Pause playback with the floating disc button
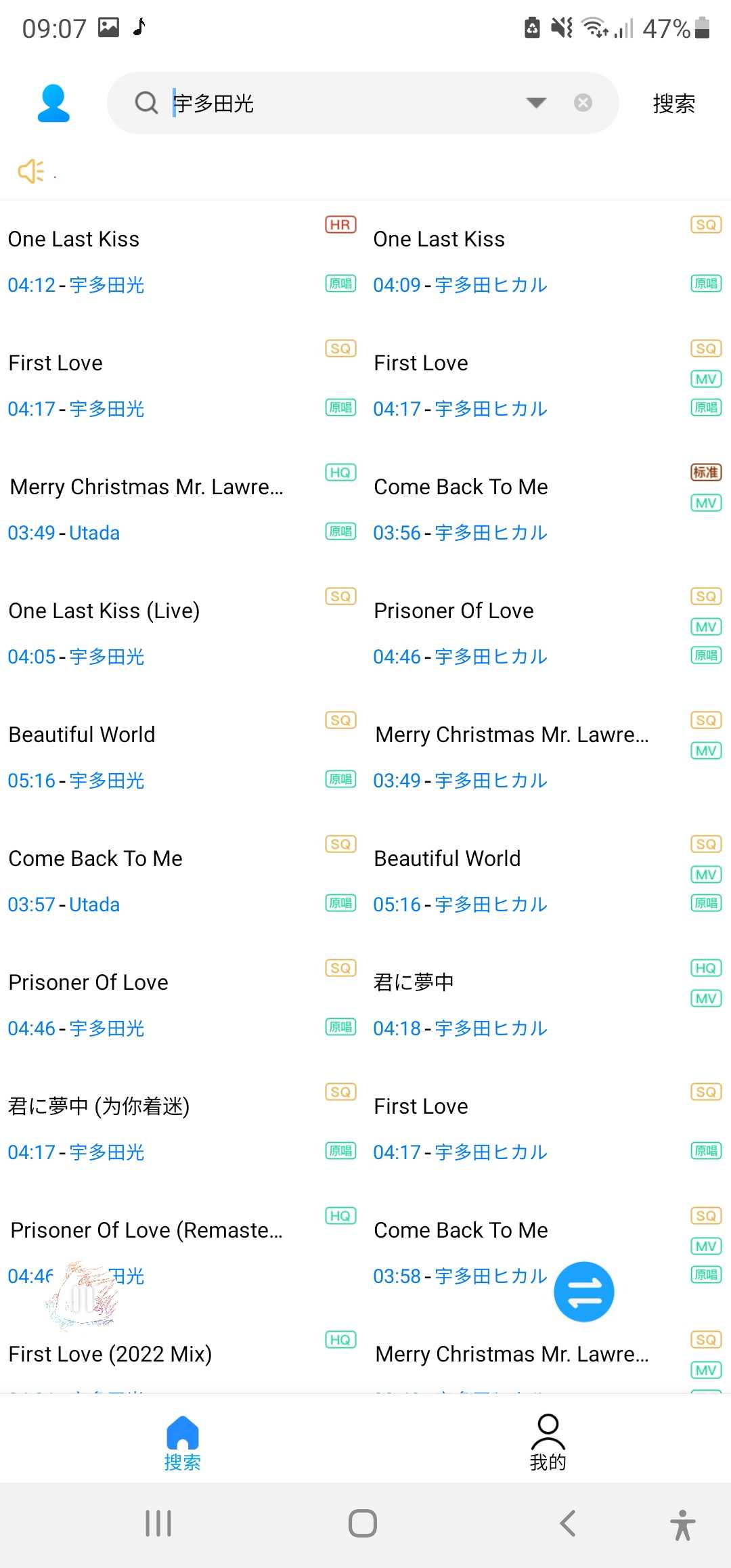Viewport: 731px width, 1568px height. (83, 1297)
